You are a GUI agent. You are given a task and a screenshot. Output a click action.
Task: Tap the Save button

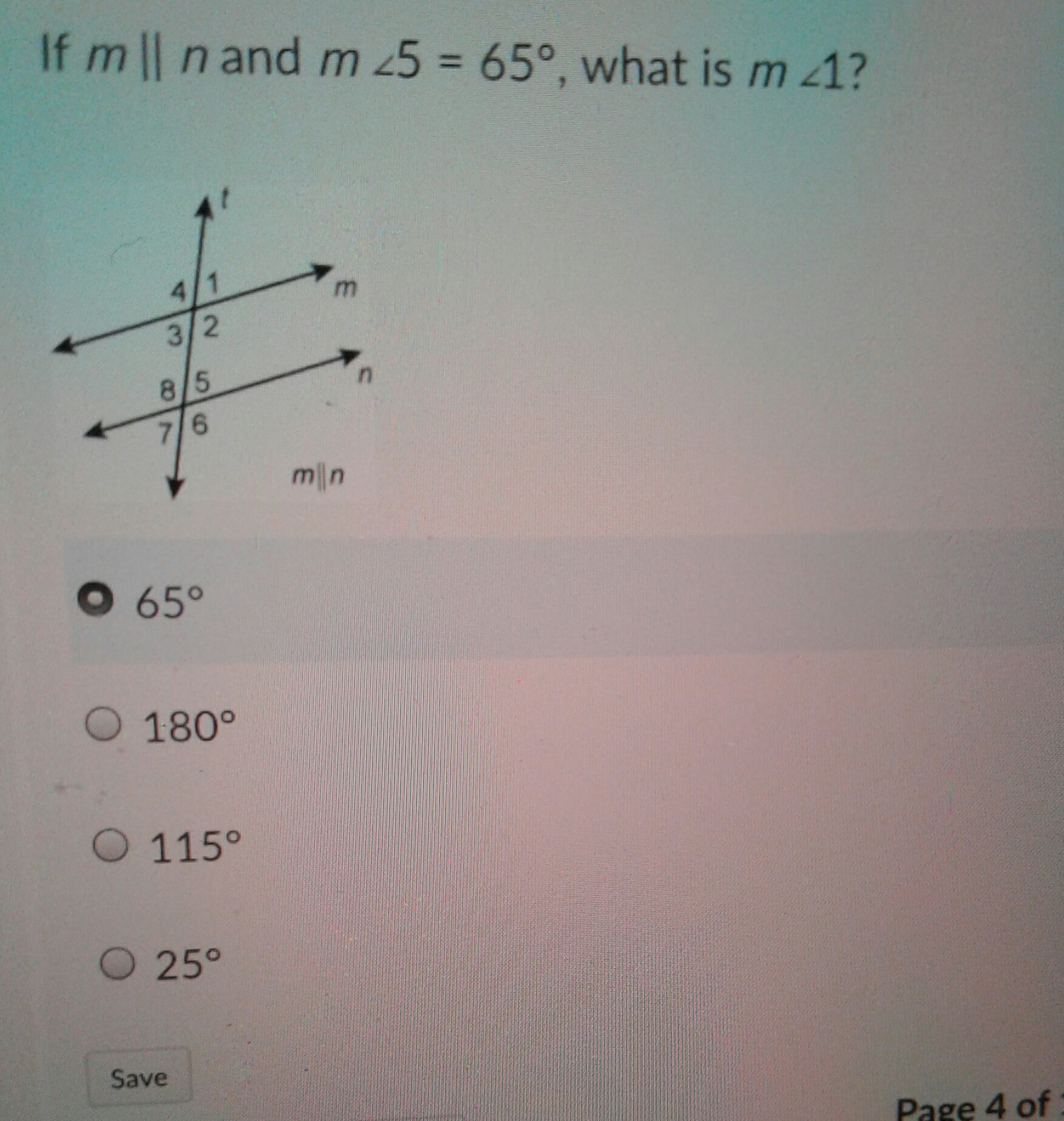139,1078
